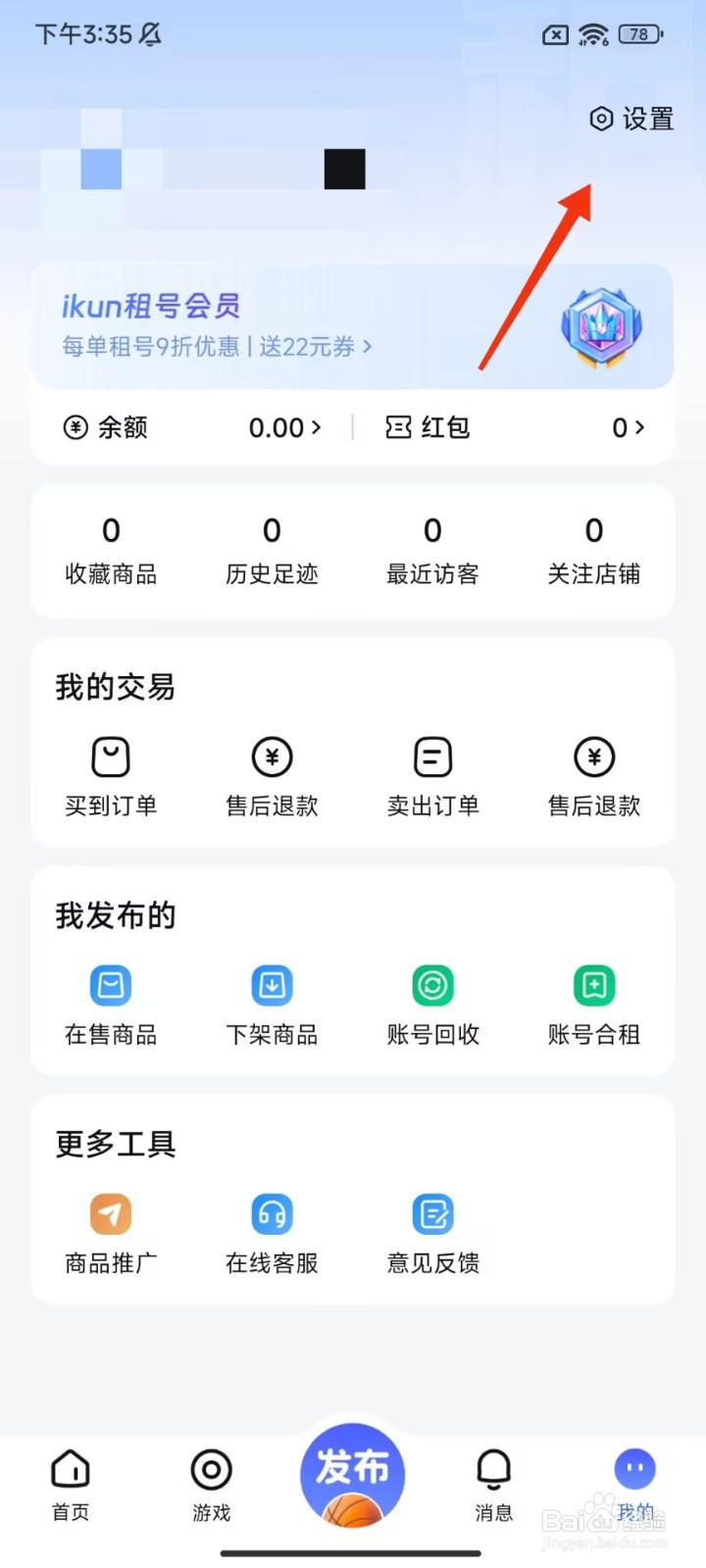Open 账号合租 account co-rental

(x=593, y=1005)
